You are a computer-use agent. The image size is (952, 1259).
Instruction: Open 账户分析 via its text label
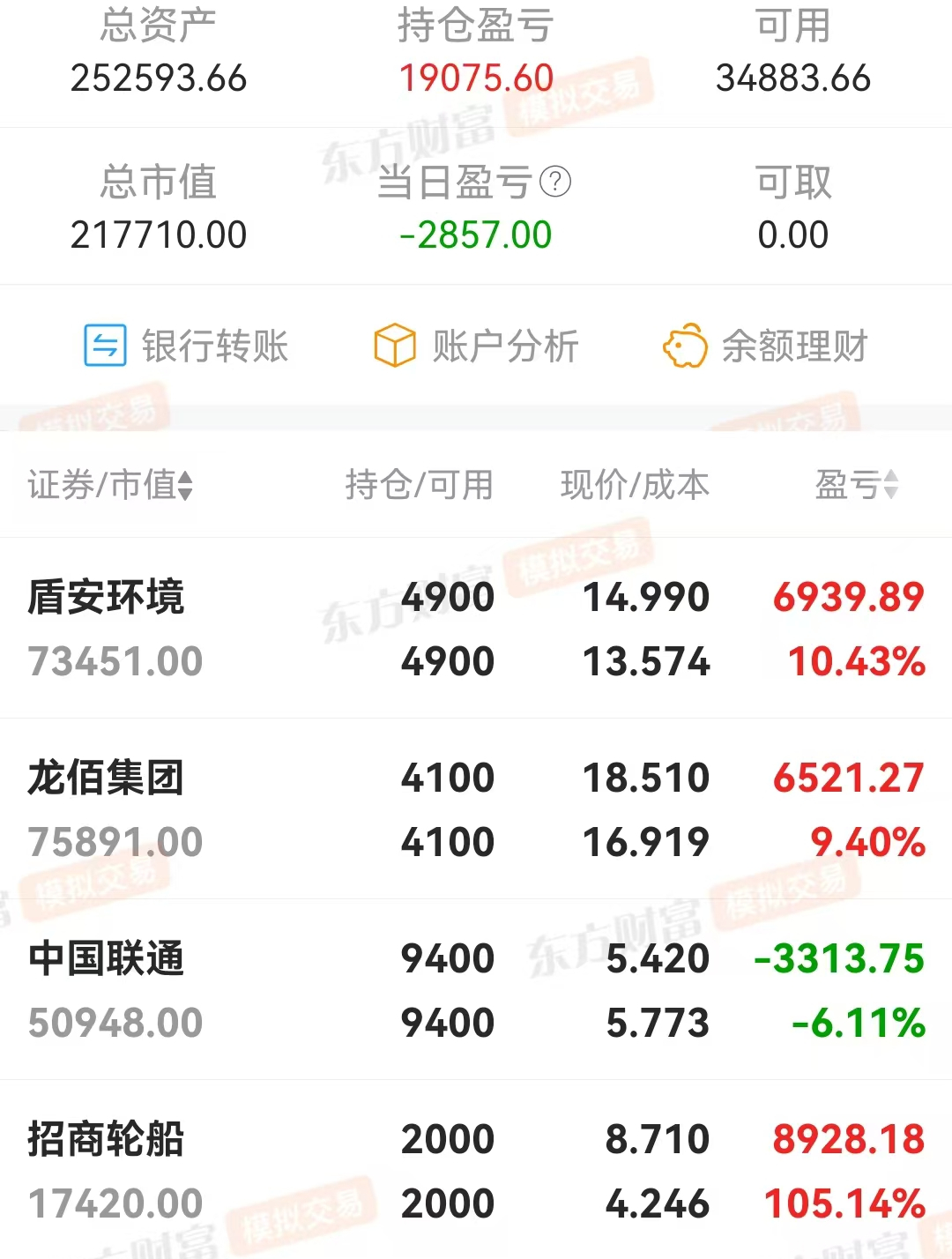504,346
